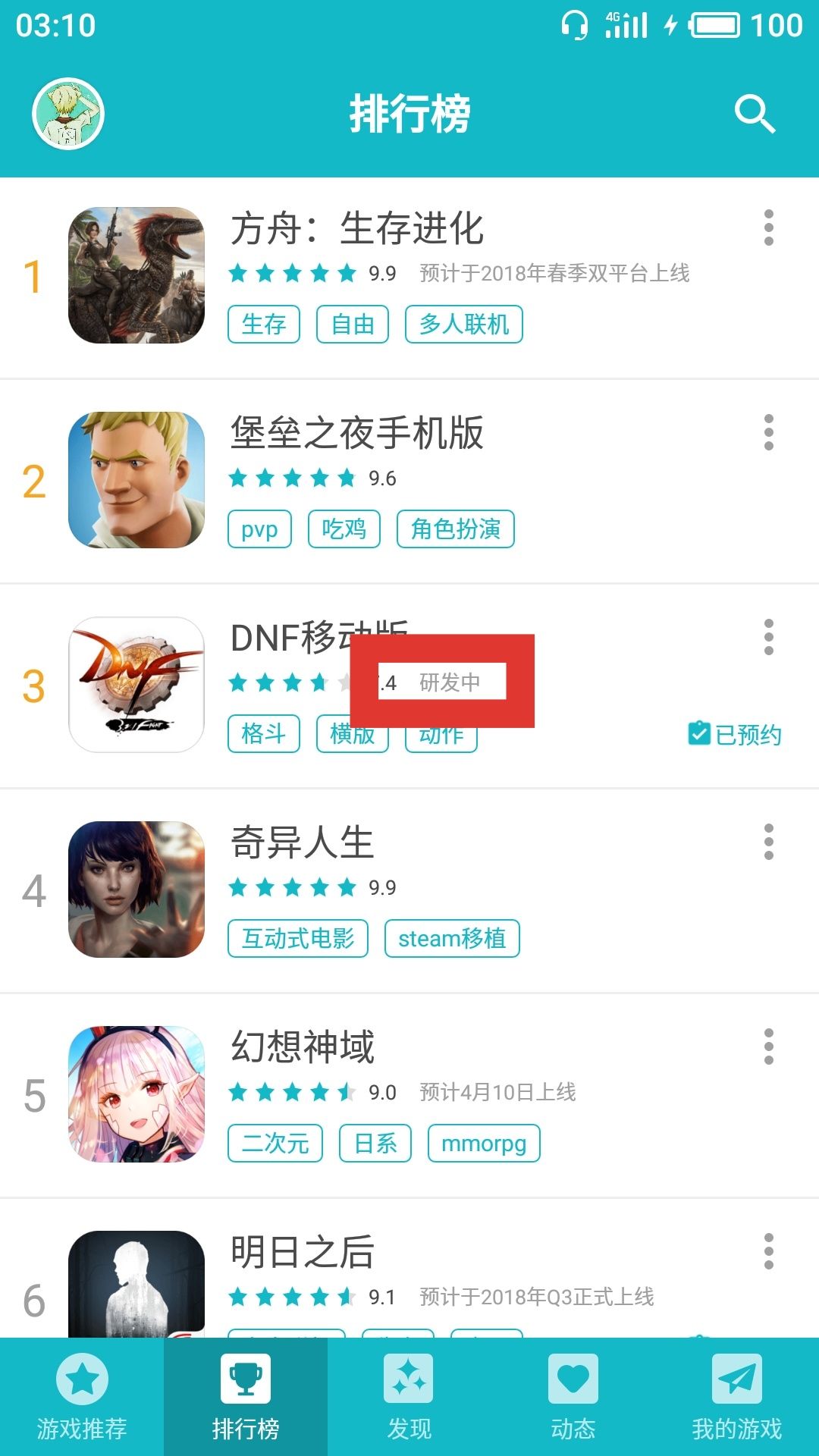Open the overflow menu for 奇异人生
Screen dimensions: 819x1456
(x=767, y=842)
